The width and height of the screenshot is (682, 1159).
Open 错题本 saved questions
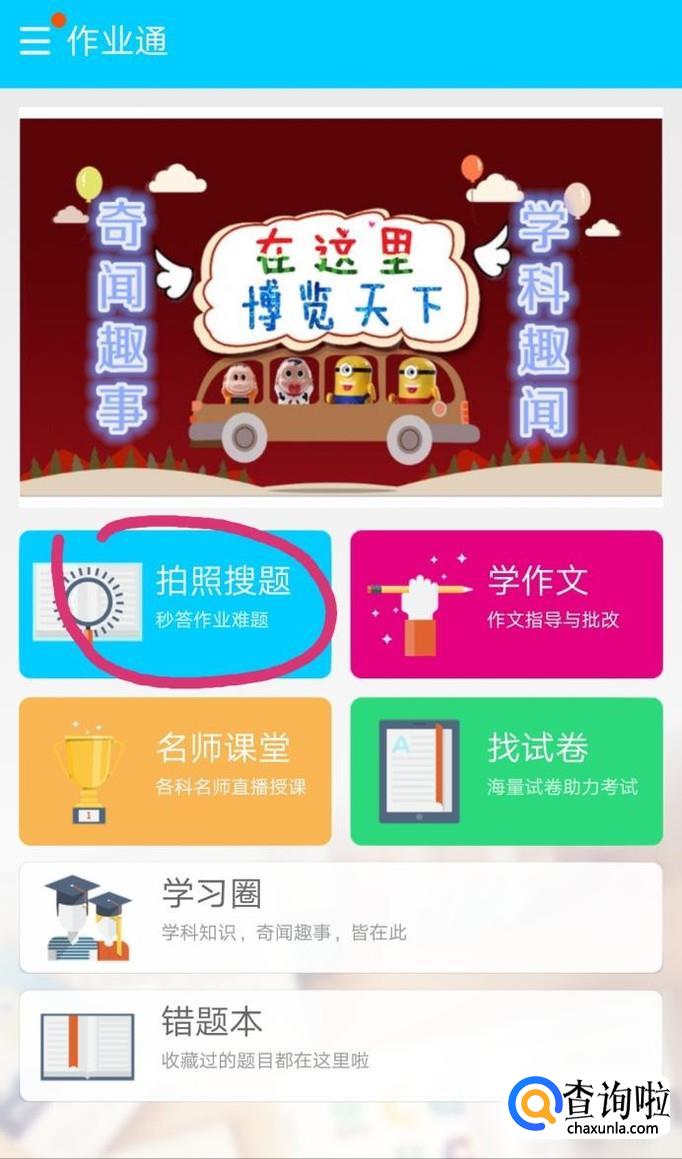pyautogui.click(x=341, y=1045)
